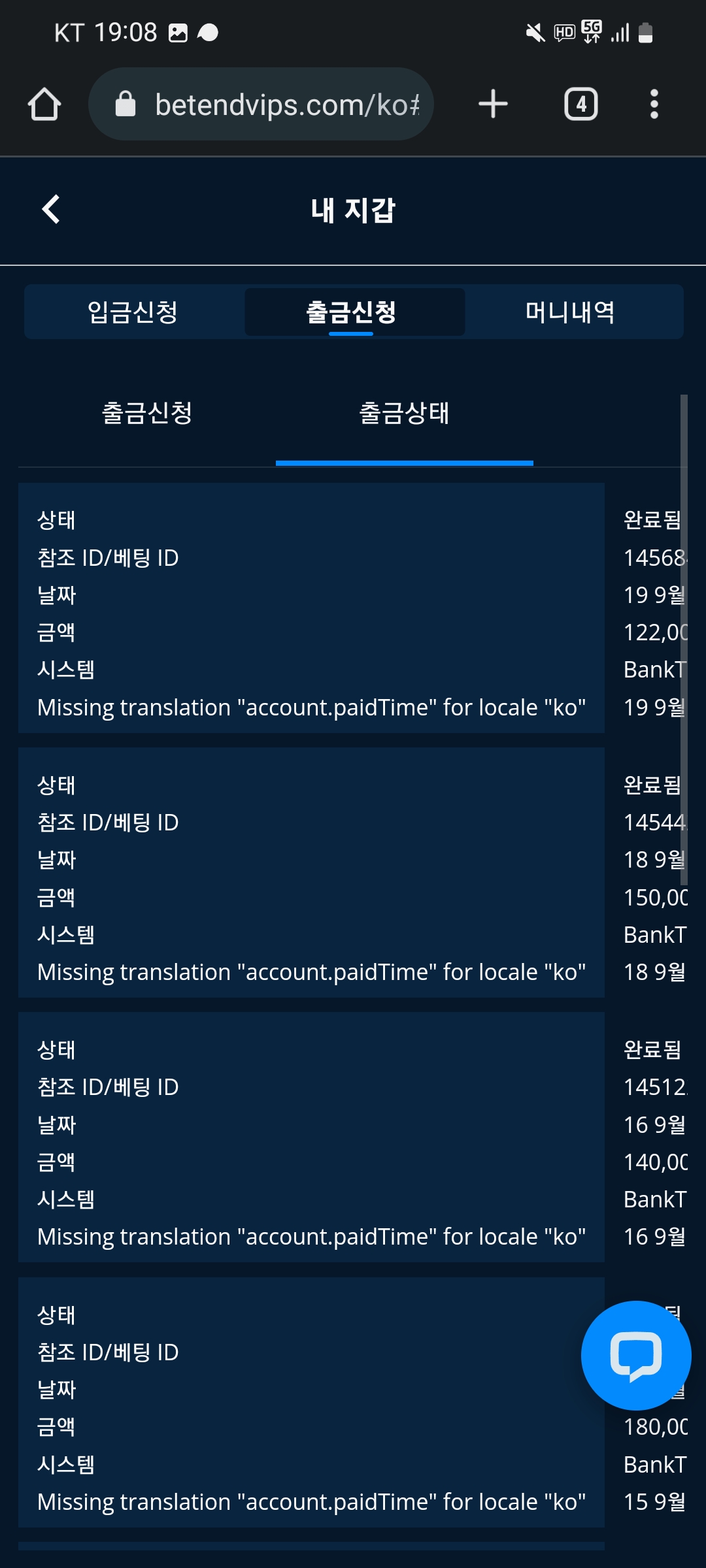Screen dimensions: 706x1568
Task: View the four open browser tabs
Action: [x=580, y=105]
